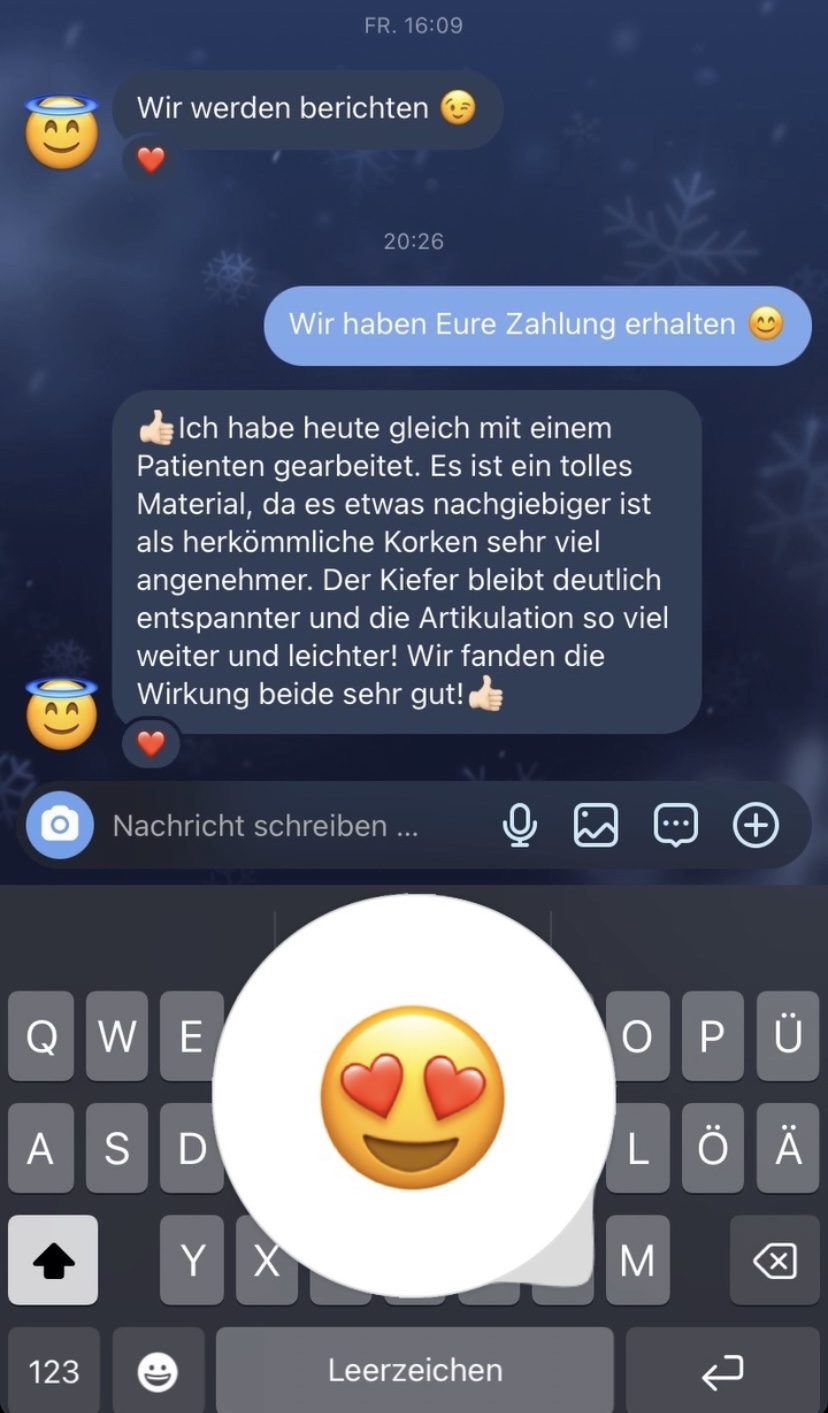The image size is (828, 1413).
Task: Tap the return key
Action: [x=723, y=1372]
